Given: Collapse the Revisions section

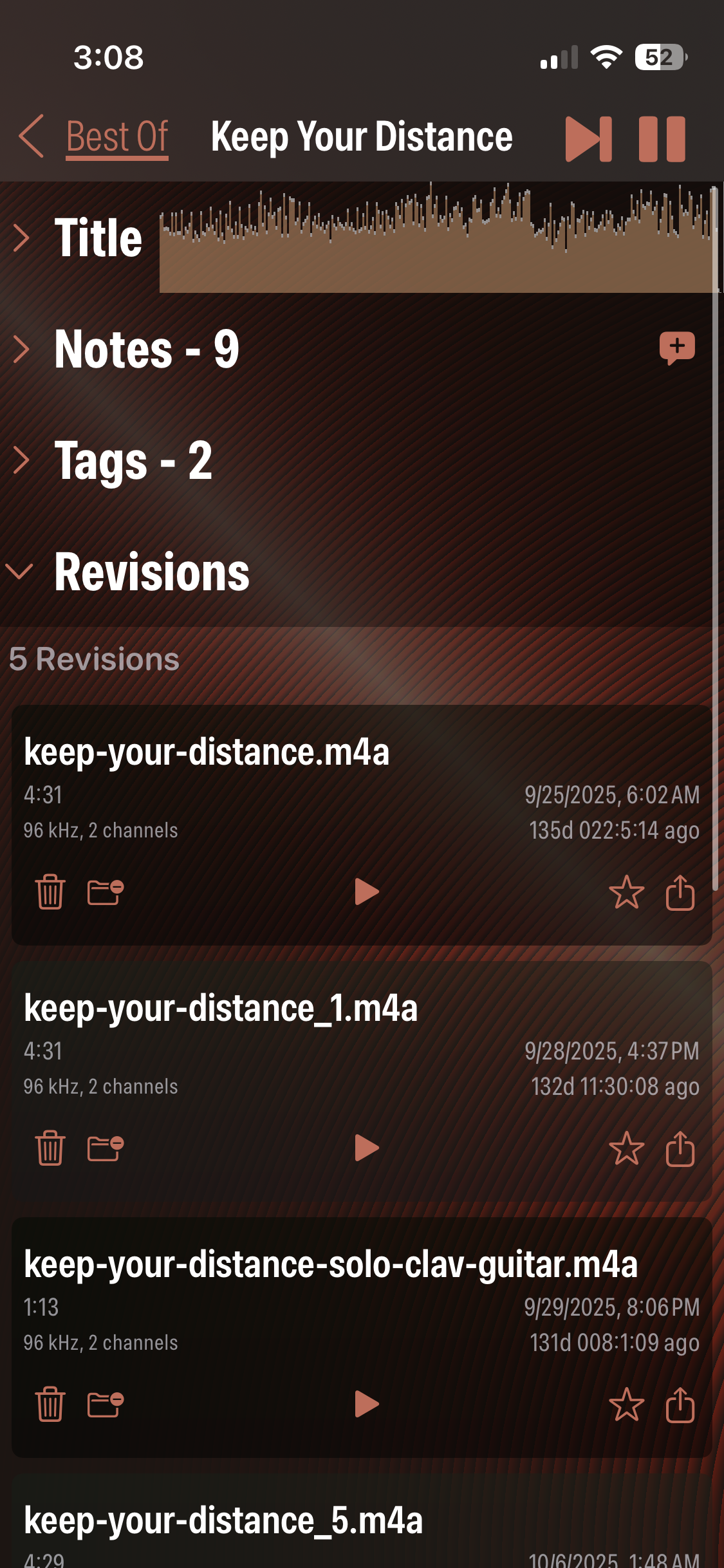Looking at the screenshot, I should coord(19,572).
